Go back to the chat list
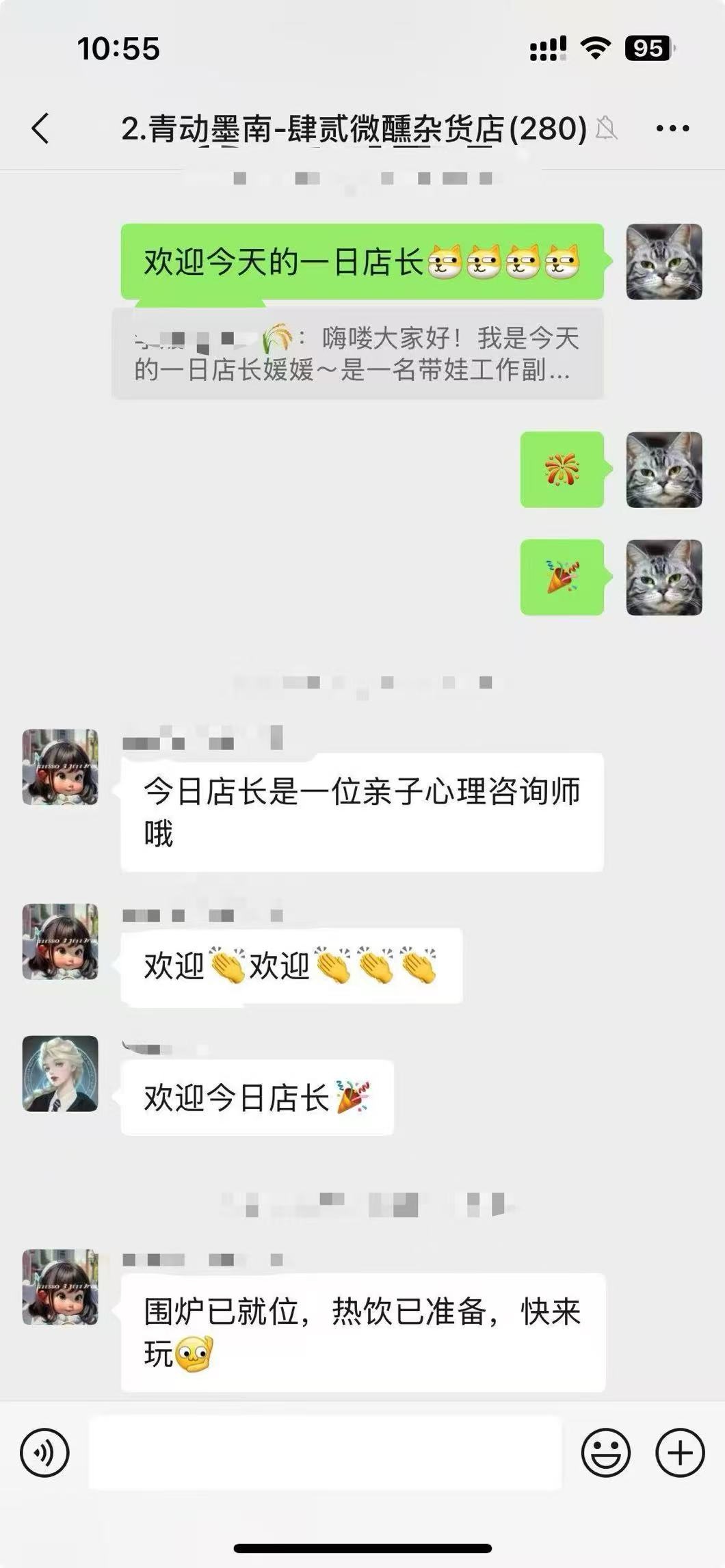Viewport: 725px width, 1568px height. [41, 128]
